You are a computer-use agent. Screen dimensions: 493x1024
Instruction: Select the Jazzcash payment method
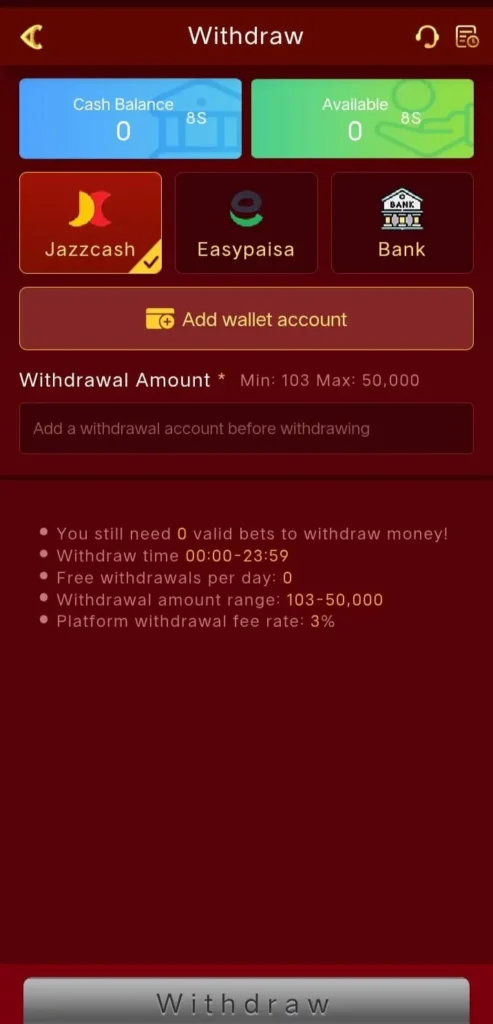coord(90,223)
